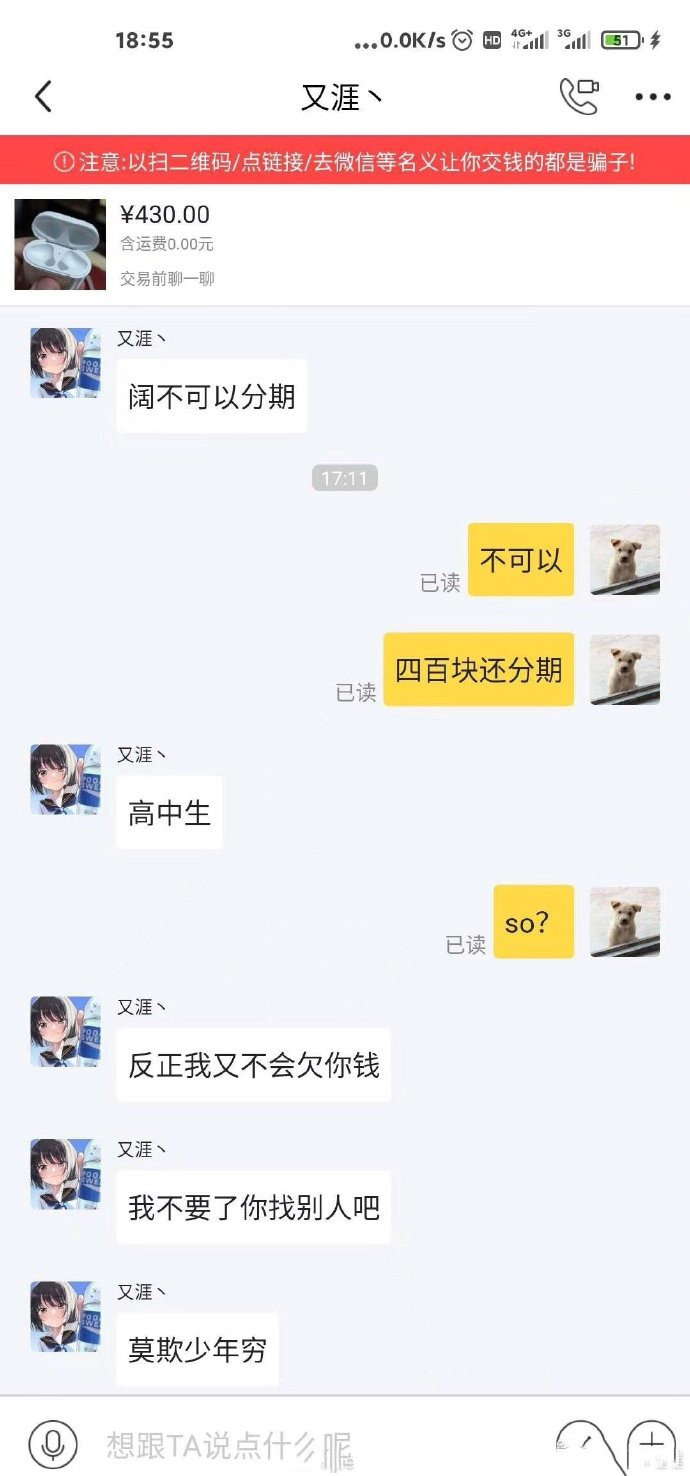This screenshot has height=1476, width=690.
Task: Open the ¥430.00 product listing card
Action: tap(344, 245)
